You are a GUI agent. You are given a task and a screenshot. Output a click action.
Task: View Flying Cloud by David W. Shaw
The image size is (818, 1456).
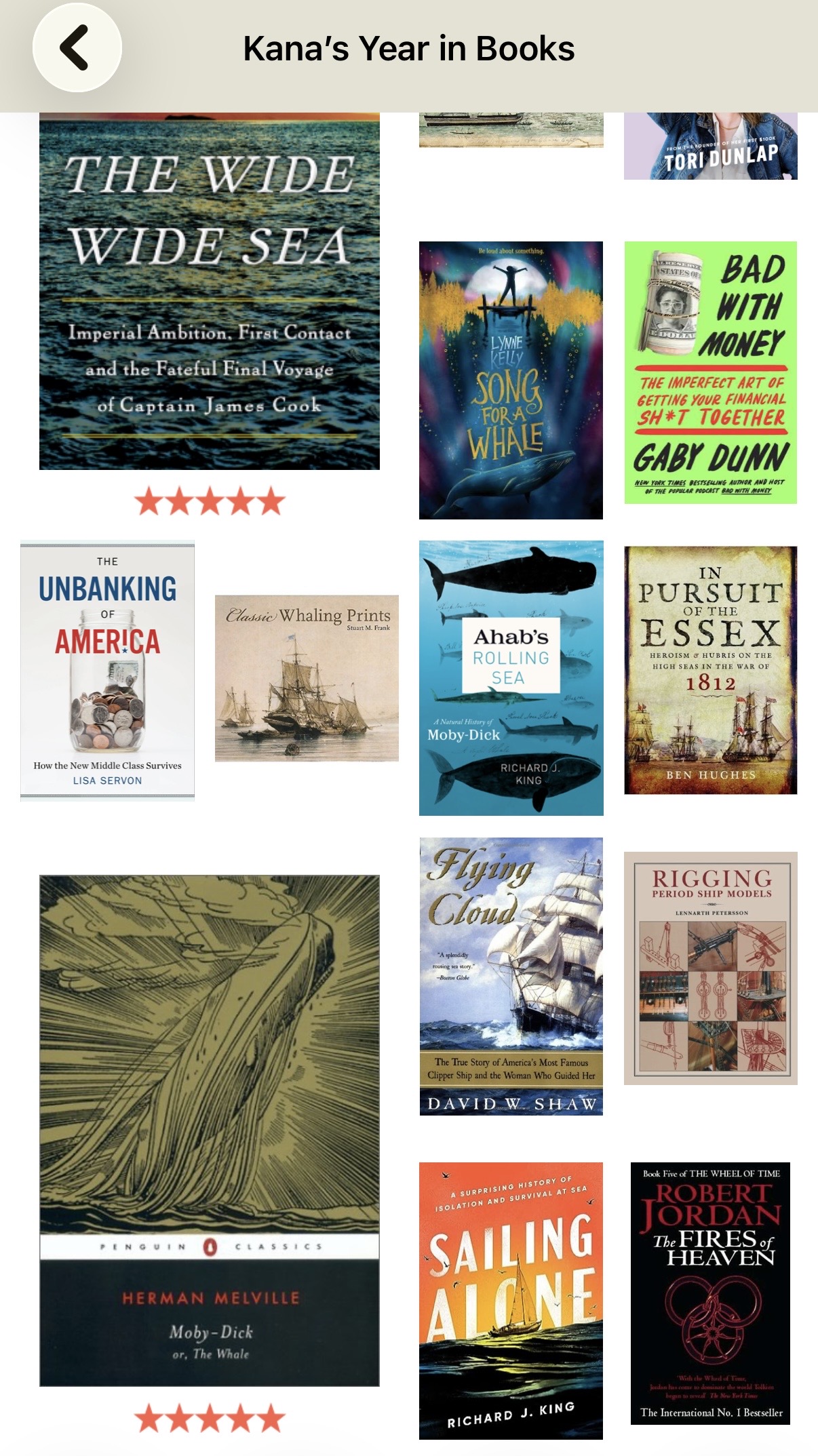tap(511, 976)
